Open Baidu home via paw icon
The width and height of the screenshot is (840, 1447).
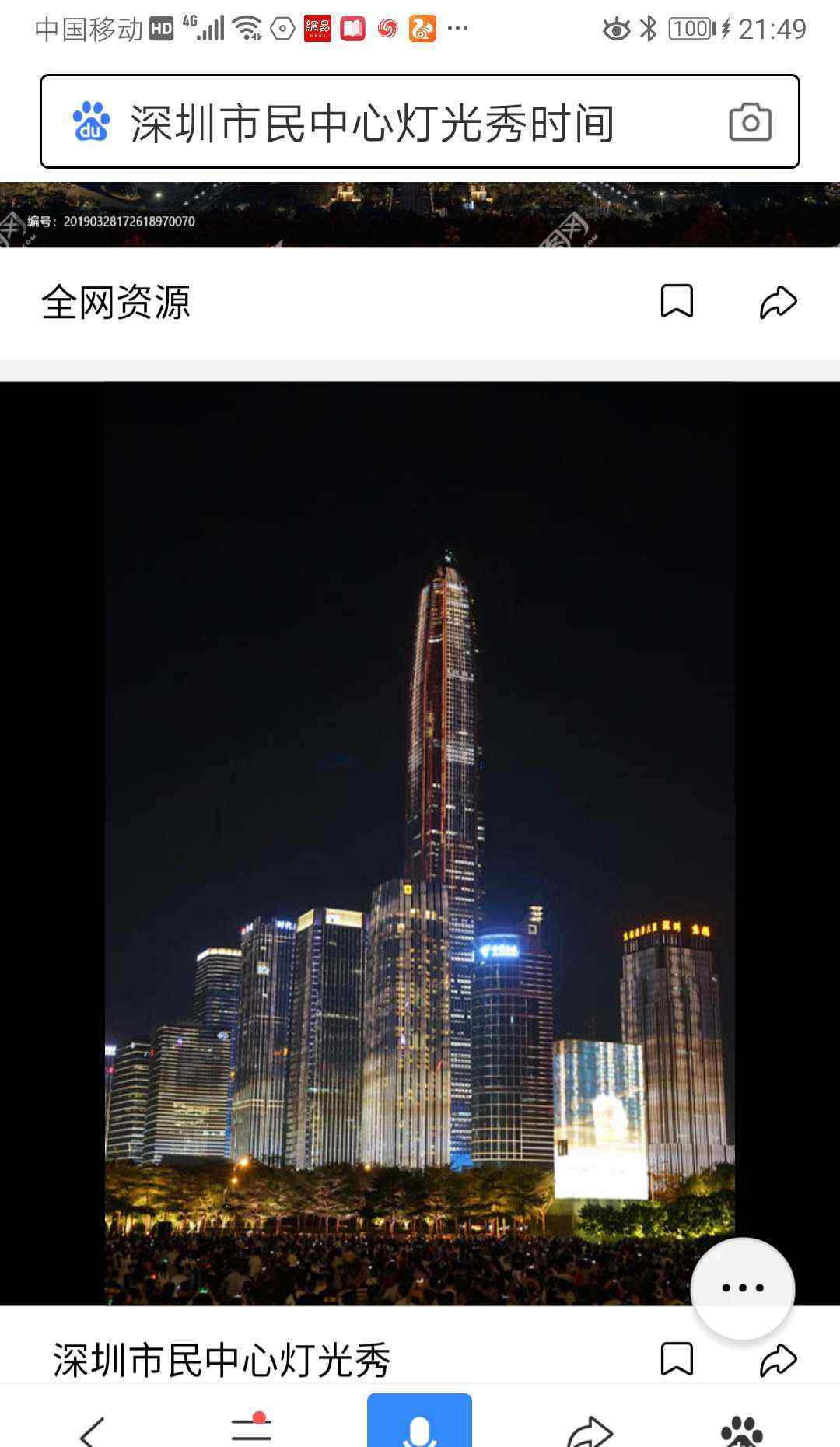pyautogui.click(x=741, y=1430)
